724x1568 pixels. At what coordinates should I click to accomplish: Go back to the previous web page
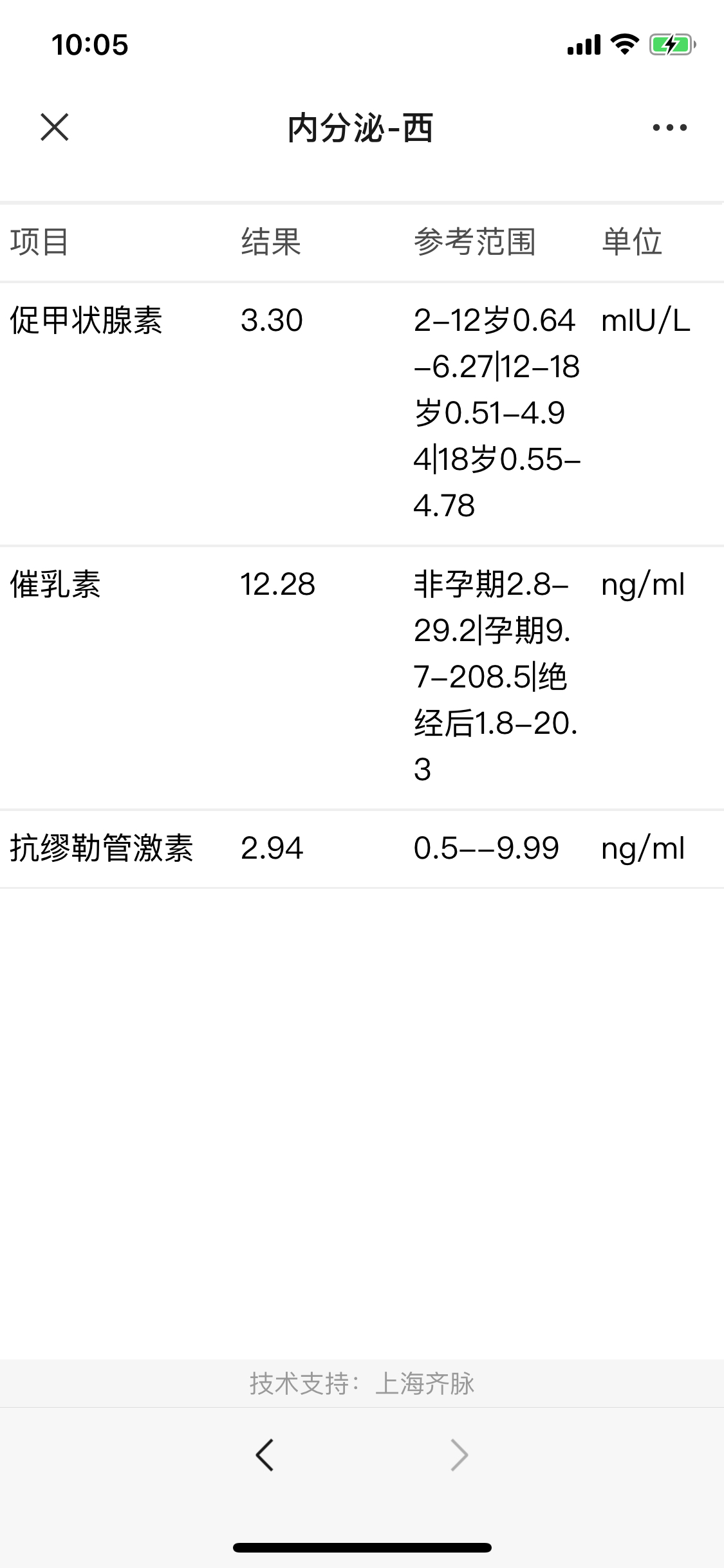click(x=265, y=1455)
